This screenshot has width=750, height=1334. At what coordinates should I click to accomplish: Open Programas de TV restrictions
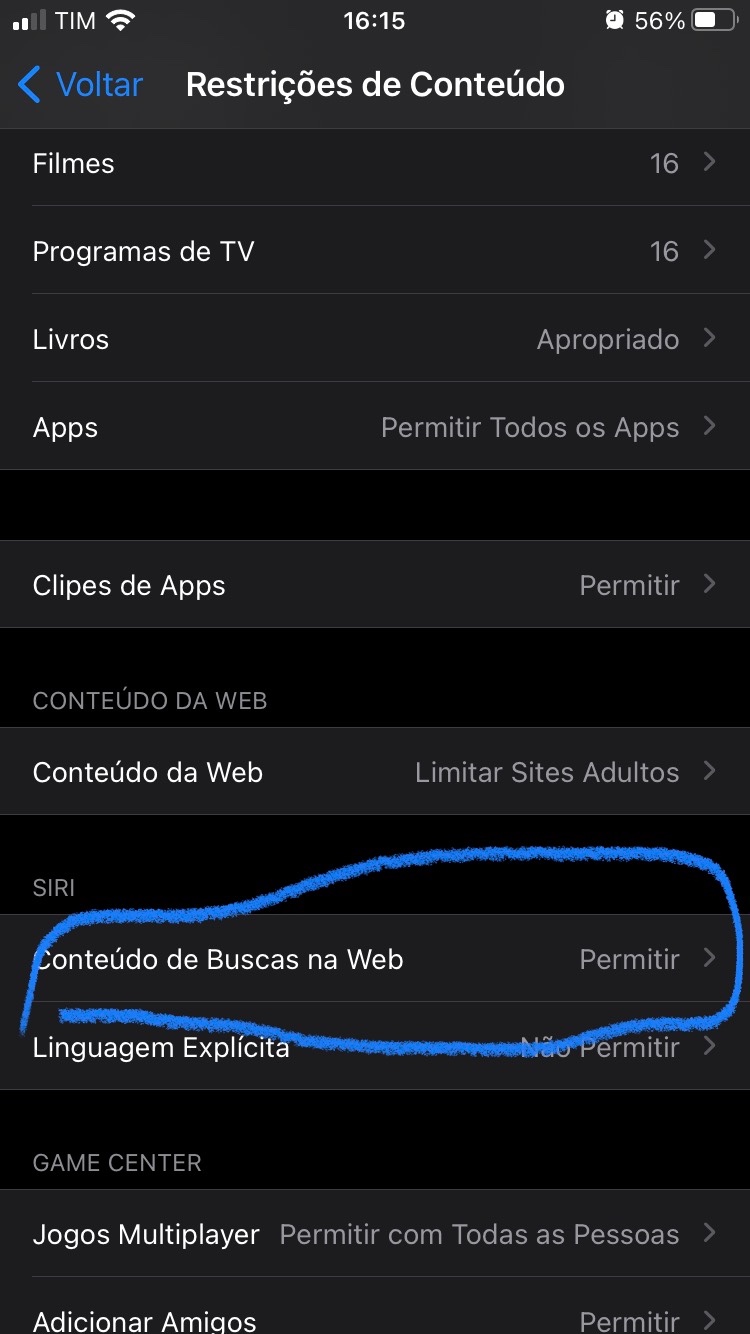(x=375, y=251)
